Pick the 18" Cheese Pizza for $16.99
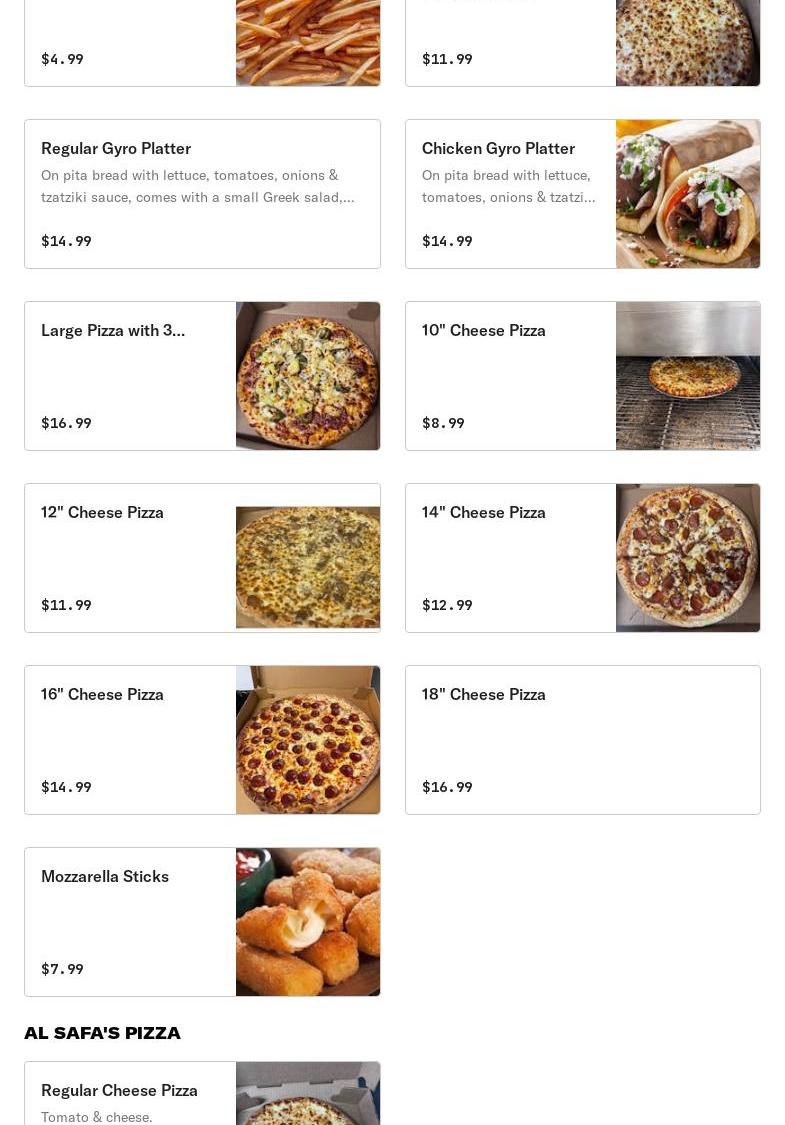The height and width of the screenshot is (1125, 785). point(582,740)
